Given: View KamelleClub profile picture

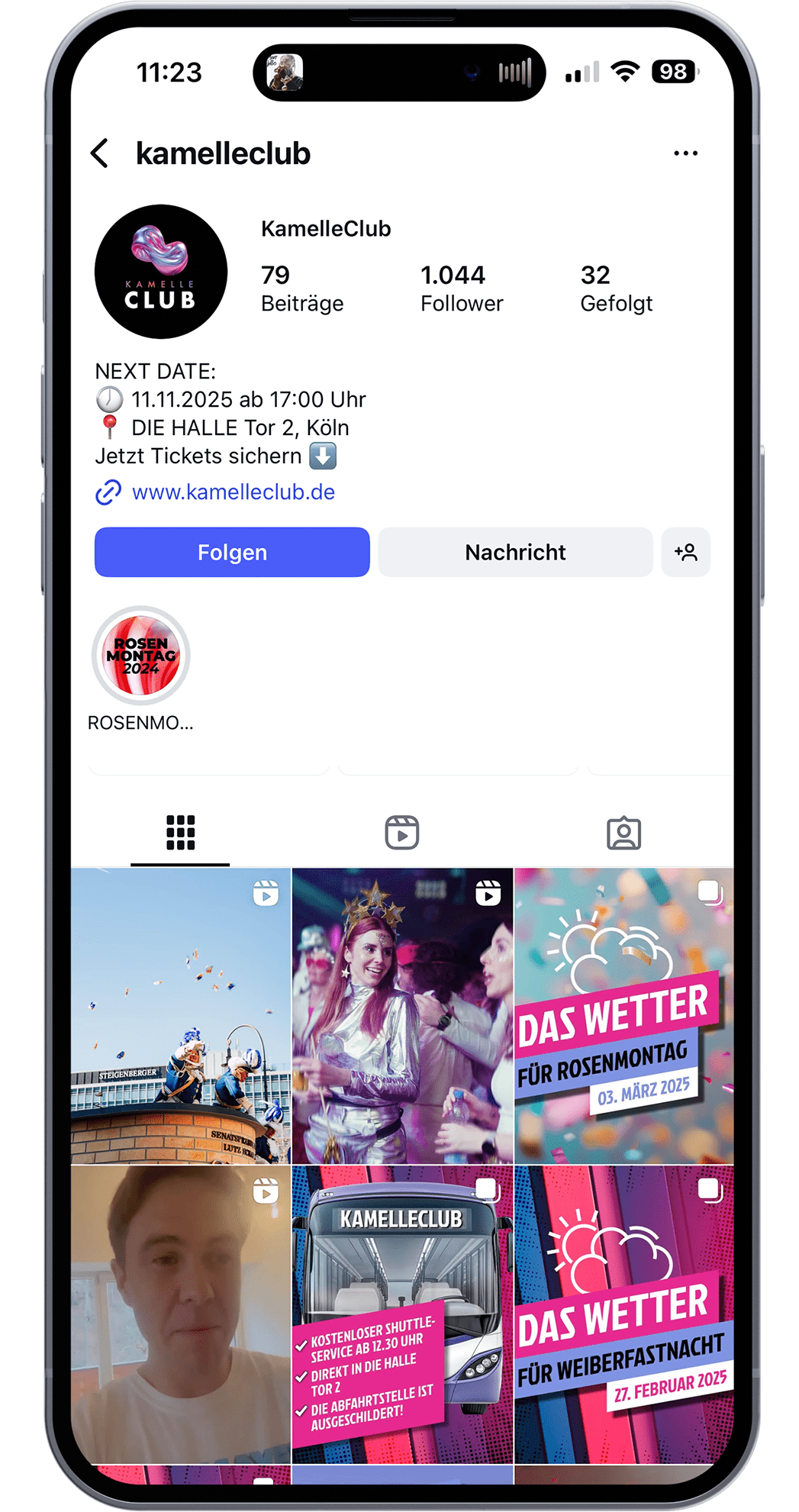Looking at the screenshot, I should click(x=161, y=272).
